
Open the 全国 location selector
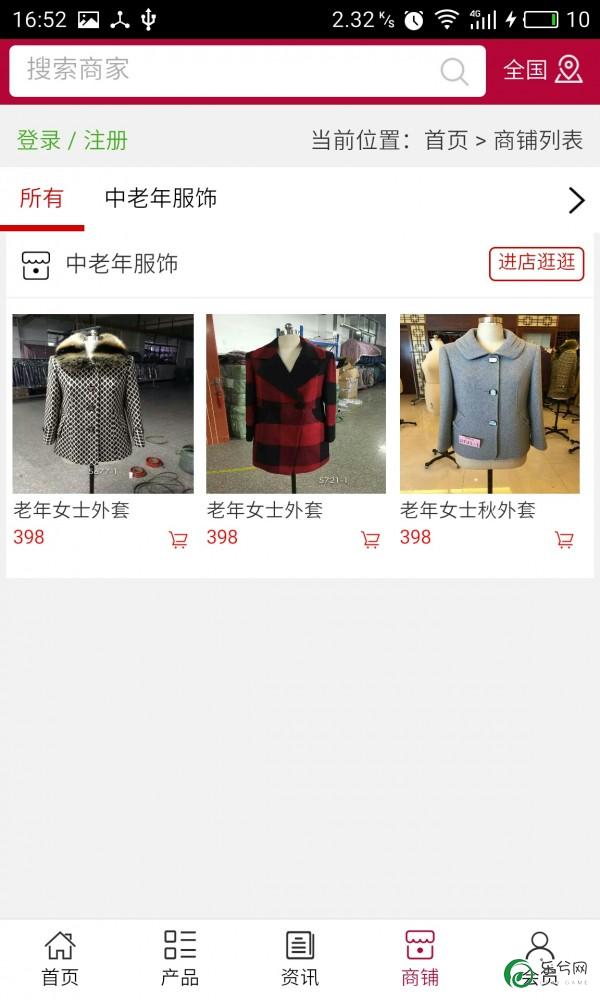[543, 70]
